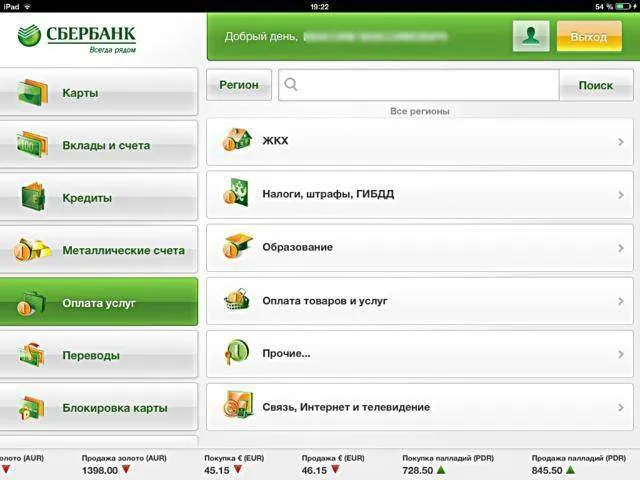Go to Вклады и счета

tap(99, 146)
